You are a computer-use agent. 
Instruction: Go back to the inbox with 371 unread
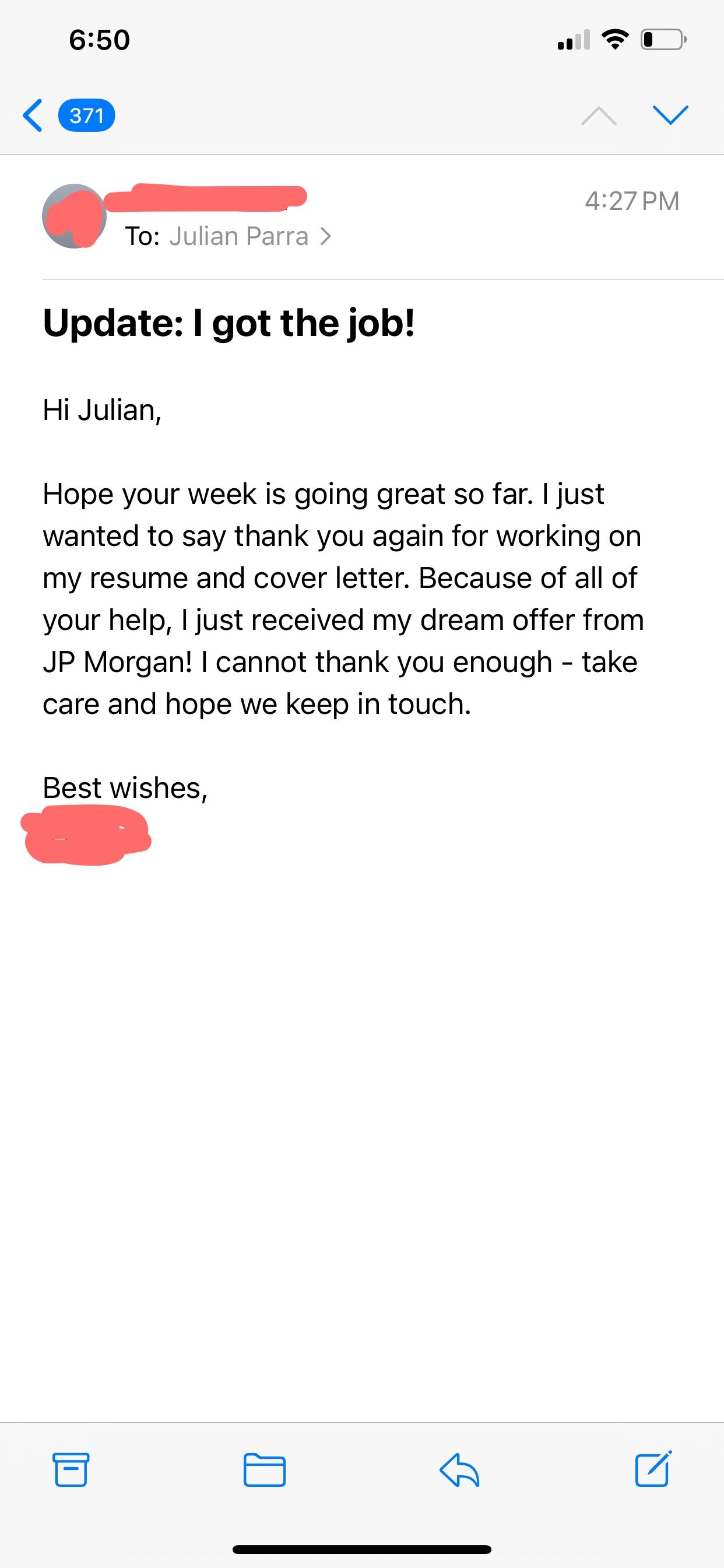pyautogui.click(x=68, y=115)
